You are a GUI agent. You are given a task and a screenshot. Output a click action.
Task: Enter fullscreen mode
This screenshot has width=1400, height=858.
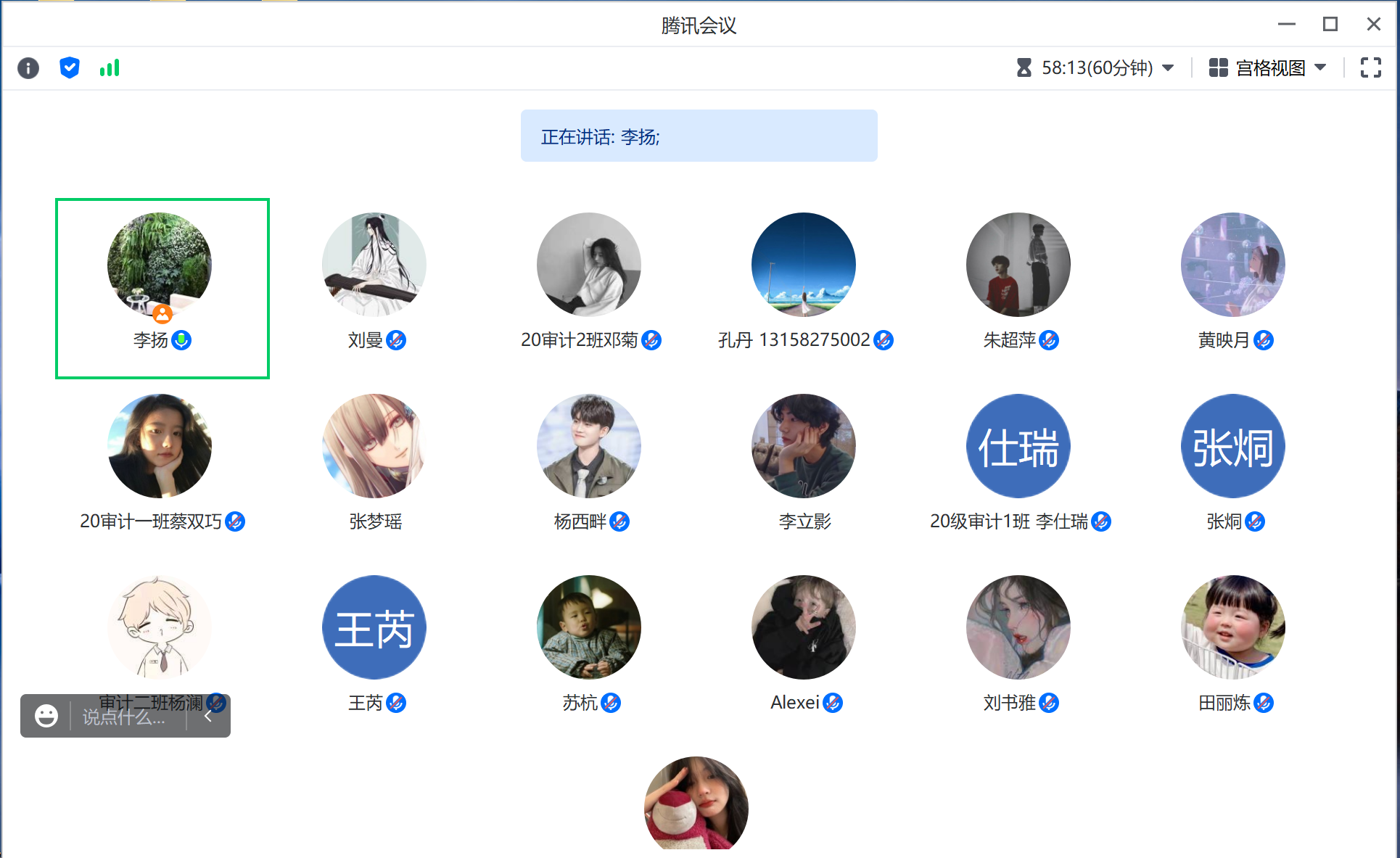[1370, 68]
